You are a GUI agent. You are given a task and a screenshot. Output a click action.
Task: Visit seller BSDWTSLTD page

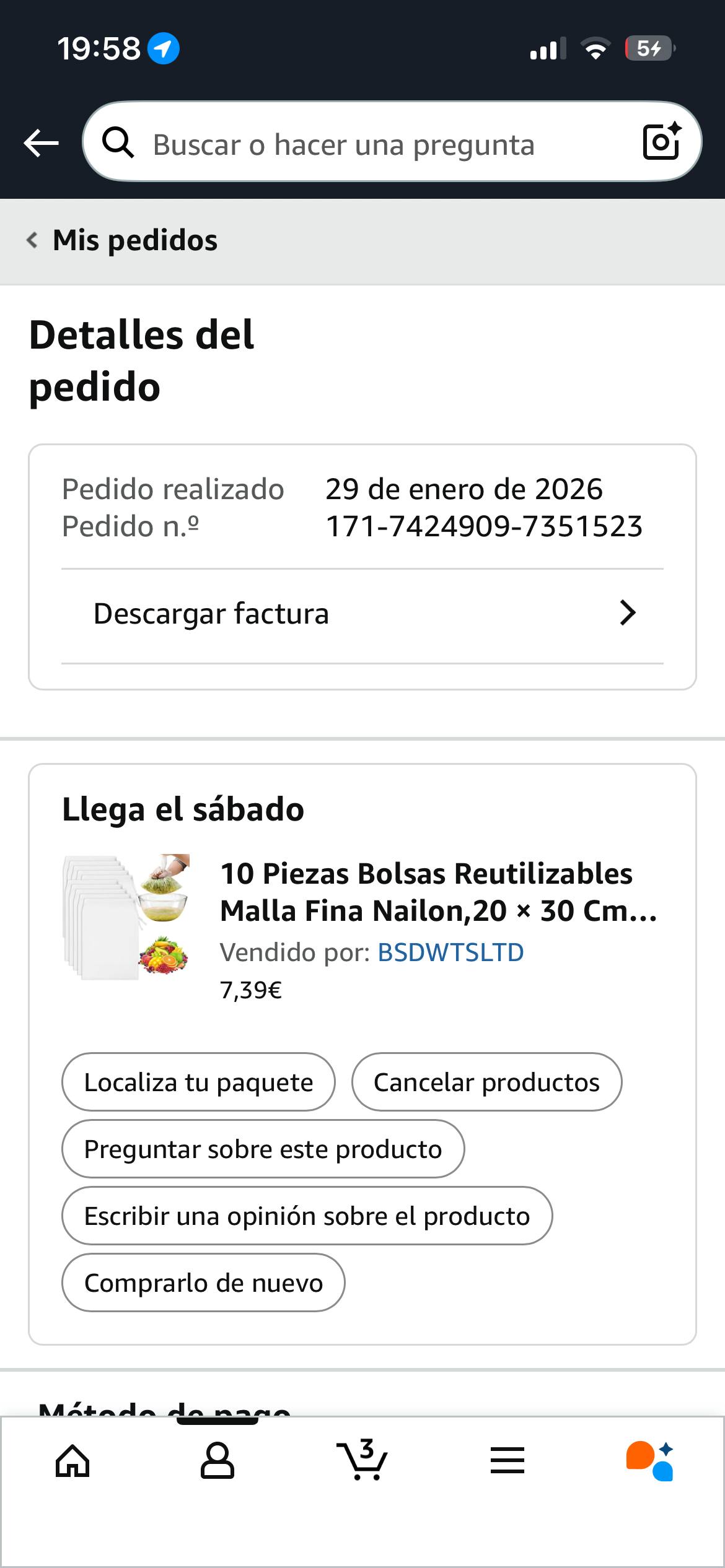coord(450,952)
